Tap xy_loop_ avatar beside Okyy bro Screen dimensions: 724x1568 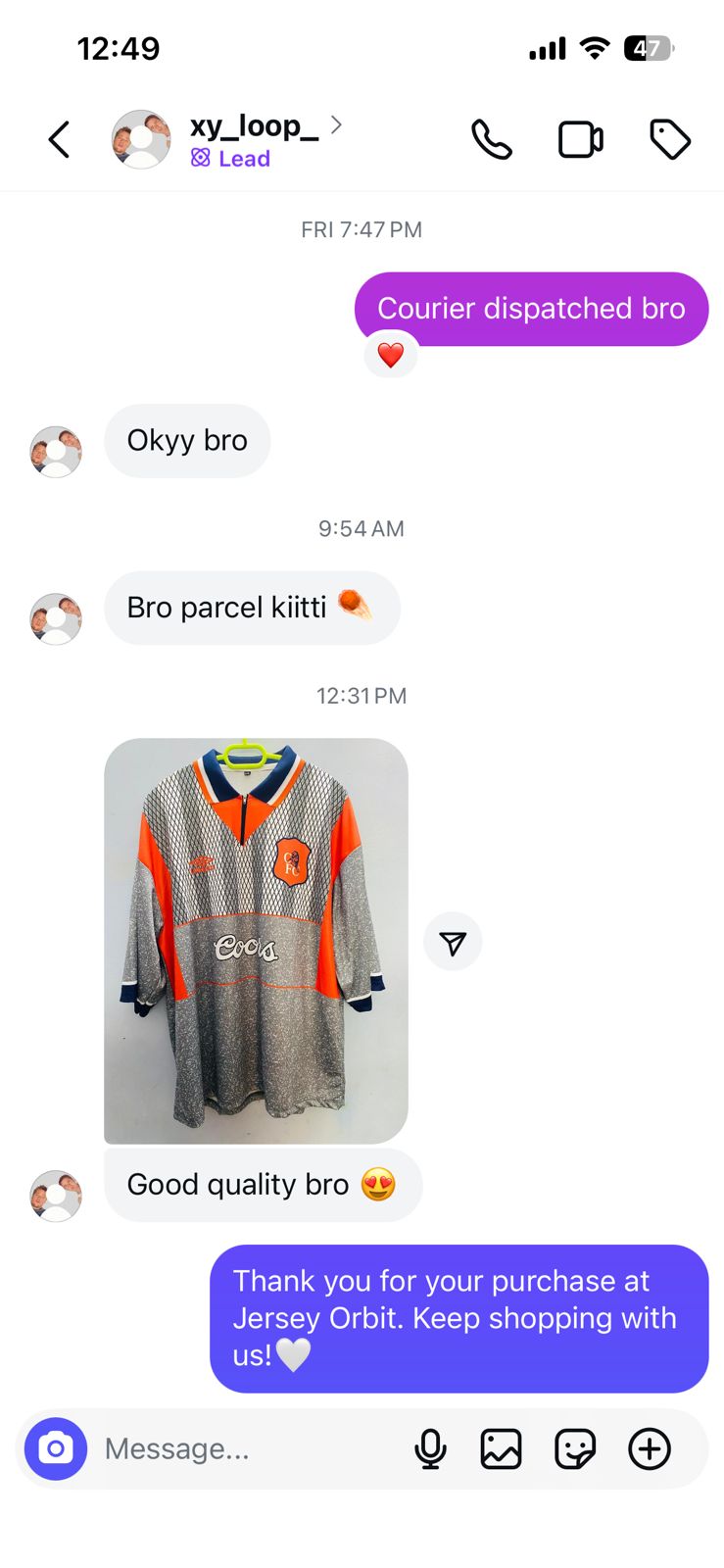tap(56, 452)
